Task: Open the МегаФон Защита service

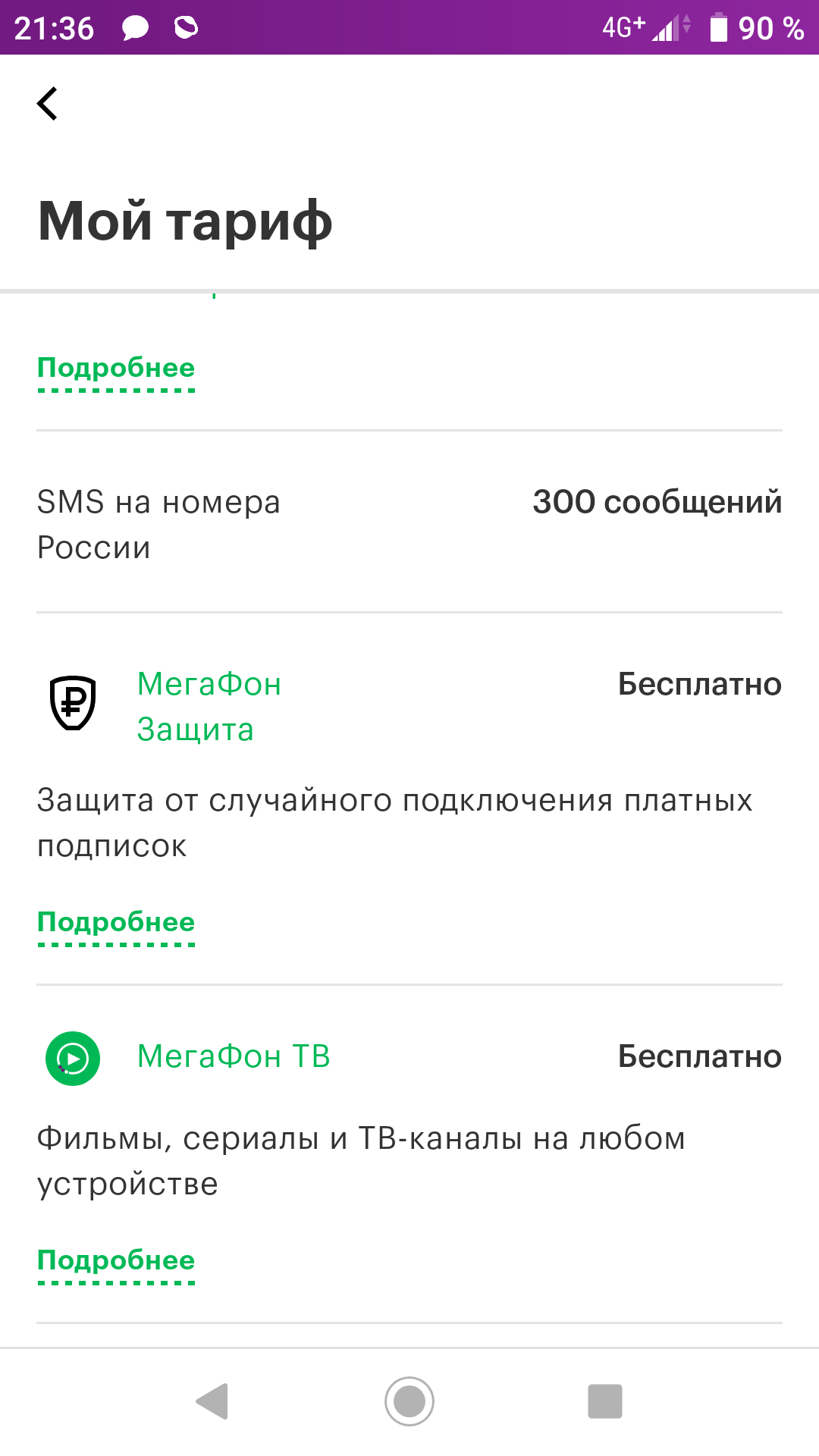Action: pyautogui.click(x=209, y=706)
